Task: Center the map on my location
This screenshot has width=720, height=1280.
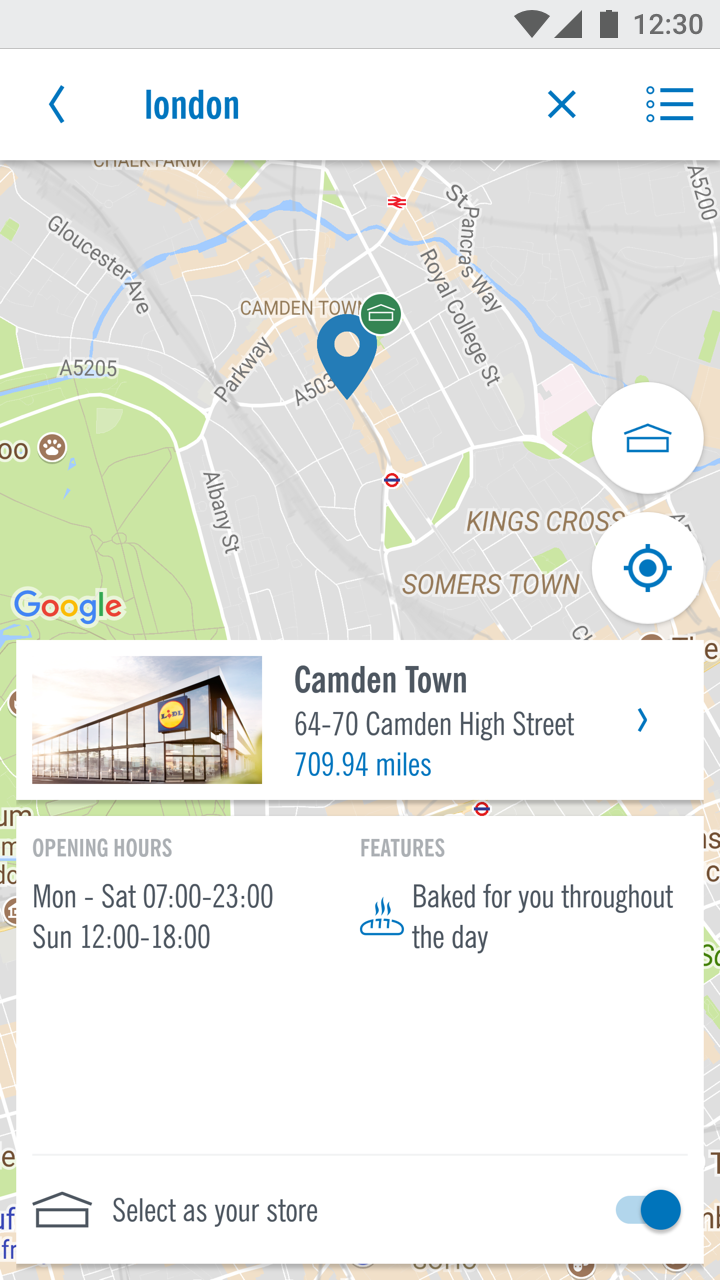Action: [647, 568]
